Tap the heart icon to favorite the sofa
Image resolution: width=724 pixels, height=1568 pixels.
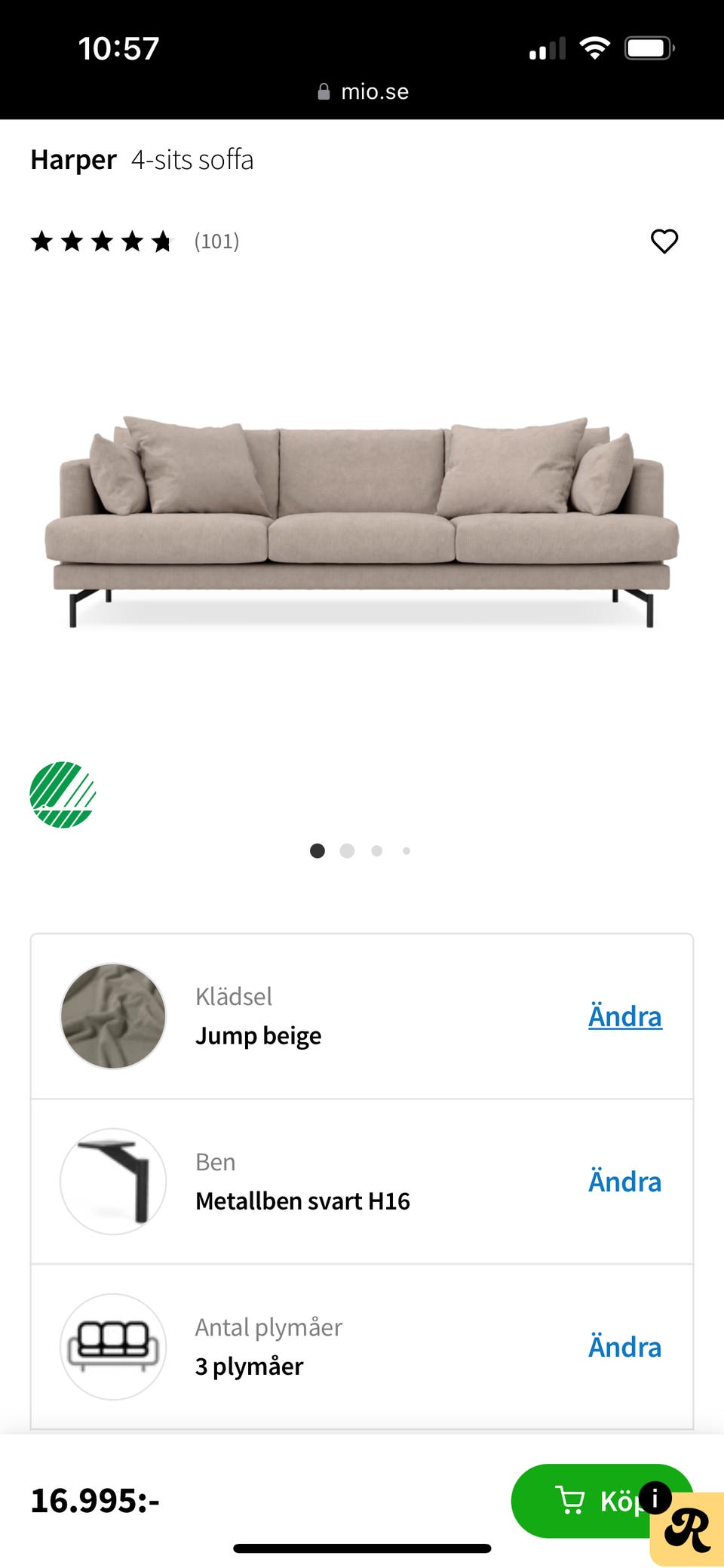pyautogui.click(x=664, y=241)
